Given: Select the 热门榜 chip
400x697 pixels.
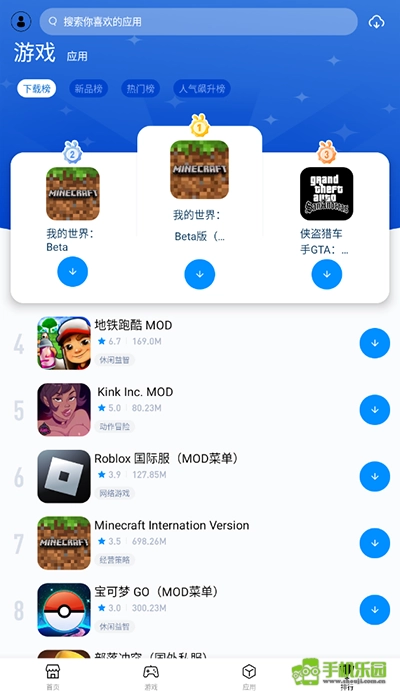Looking at the screenshot, I should click(x=140, y=88).
